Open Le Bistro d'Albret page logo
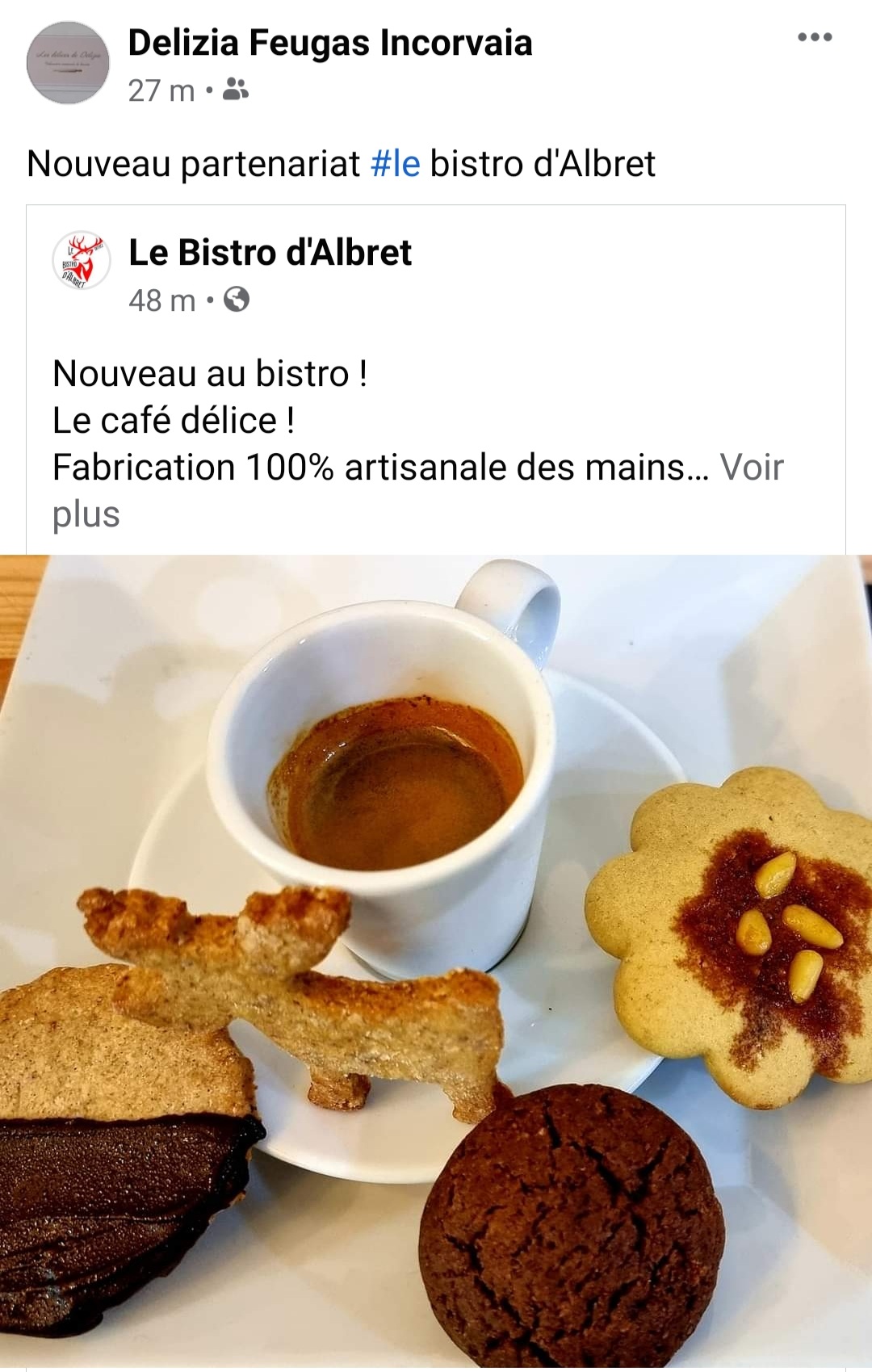Image resolution: width=872 pixels, height=1372 pixels. 81,260
